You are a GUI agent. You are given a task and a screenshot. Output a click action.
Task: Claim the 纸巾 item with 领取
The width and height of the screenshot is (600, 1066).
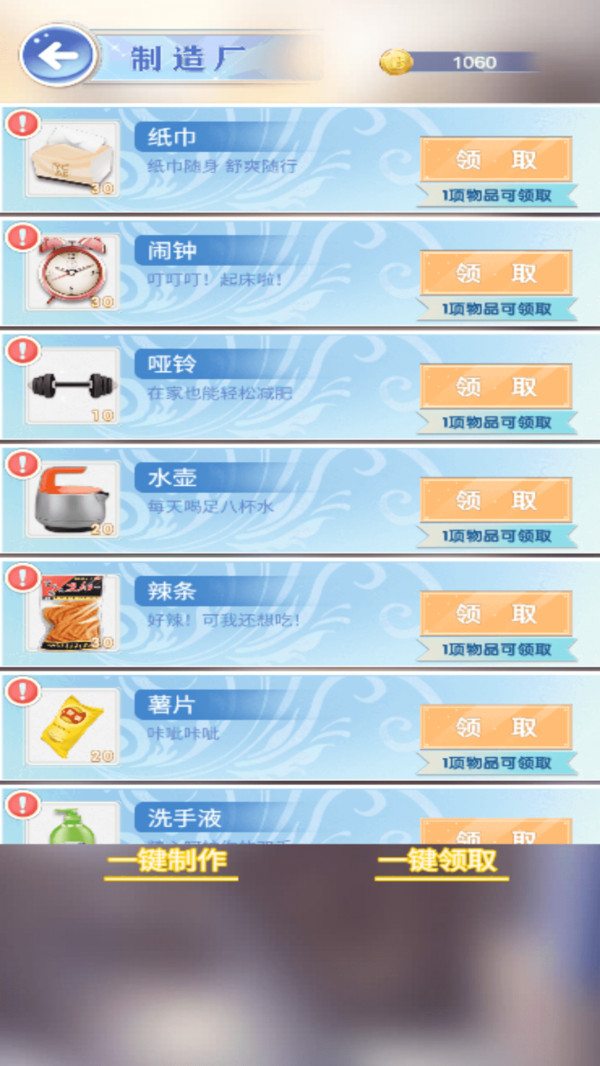click(495, 160)
